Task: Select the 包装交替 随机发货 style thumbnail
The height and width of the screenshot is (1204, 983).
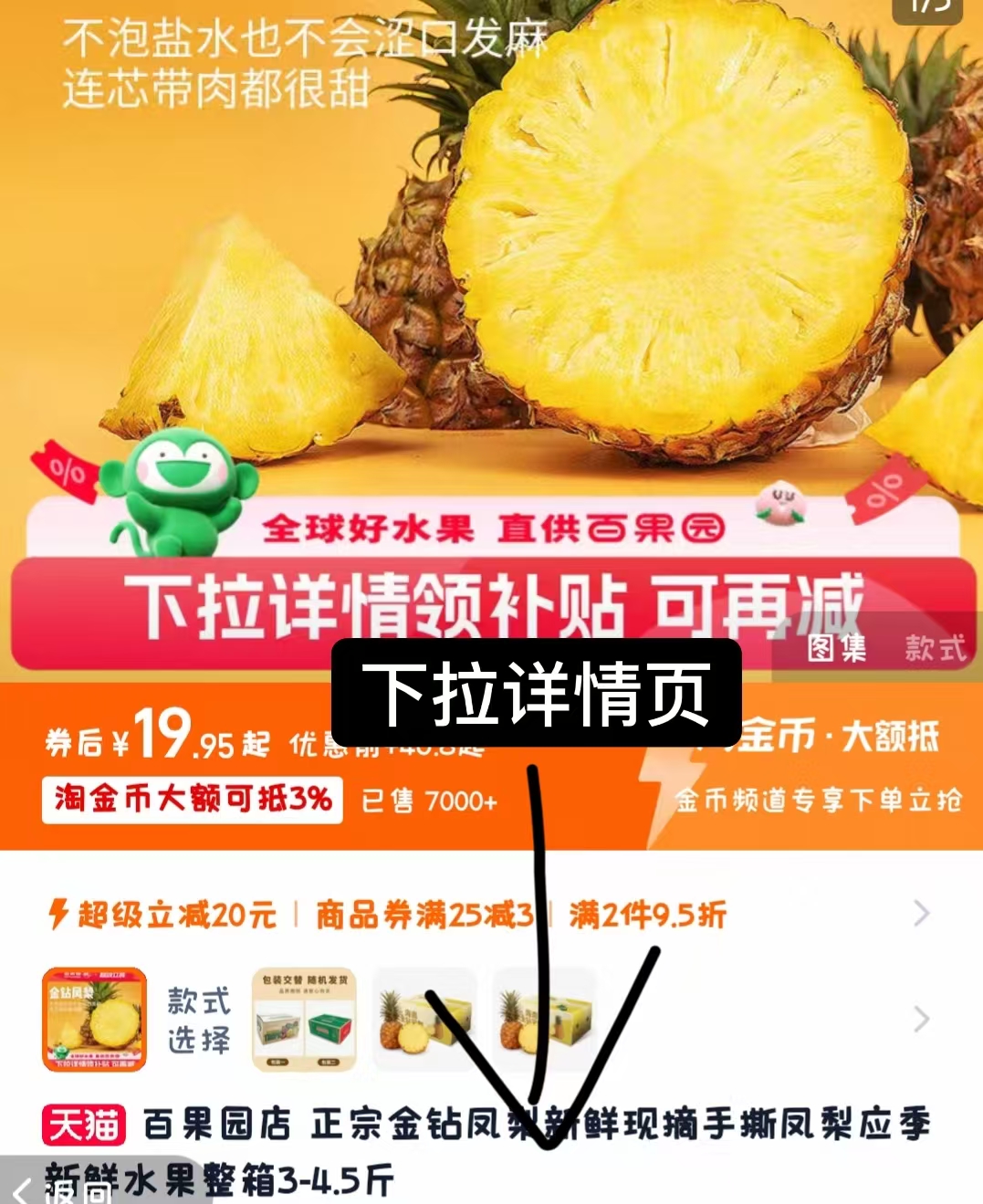Action: [x=304, y=1019]
